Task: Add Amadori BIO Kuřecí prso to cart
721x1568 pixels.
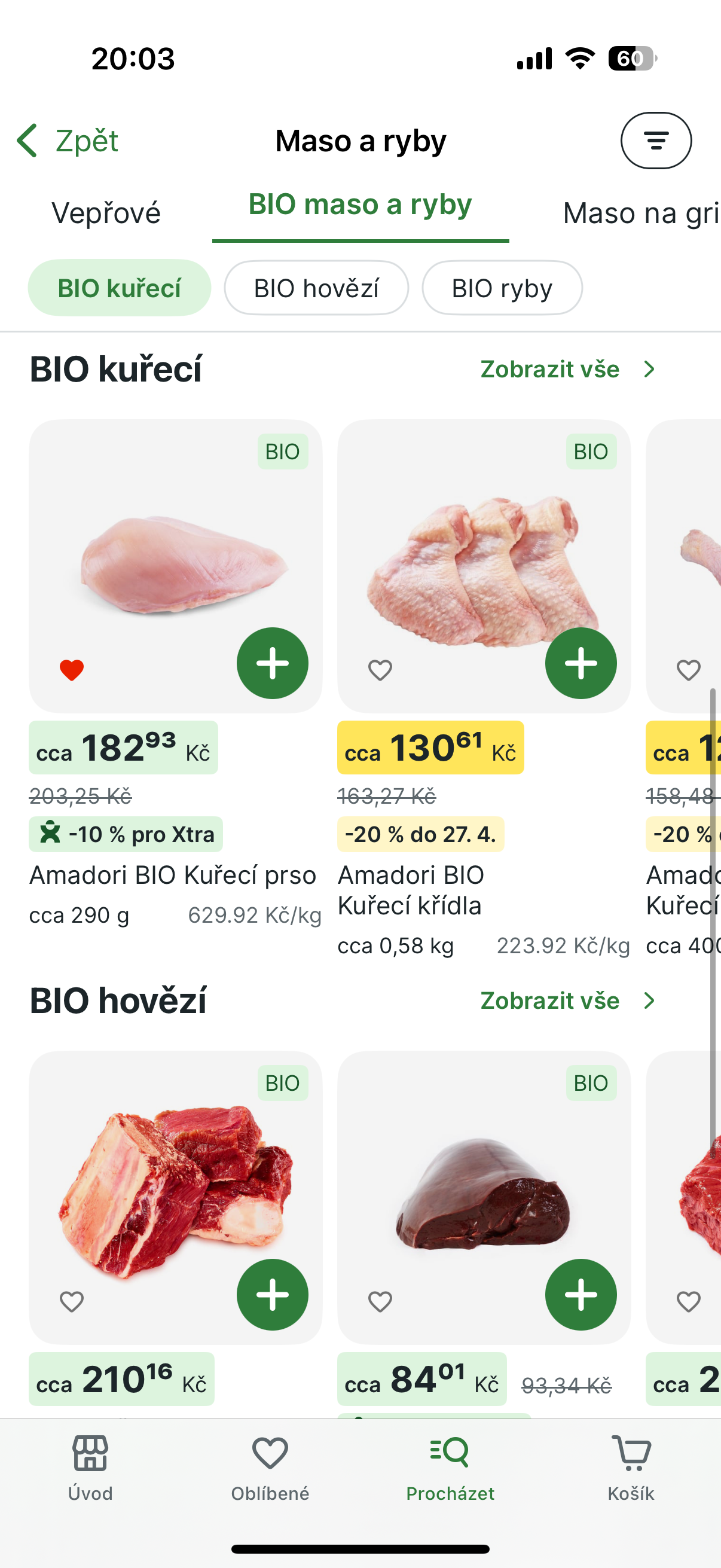Action: [272, 663]
